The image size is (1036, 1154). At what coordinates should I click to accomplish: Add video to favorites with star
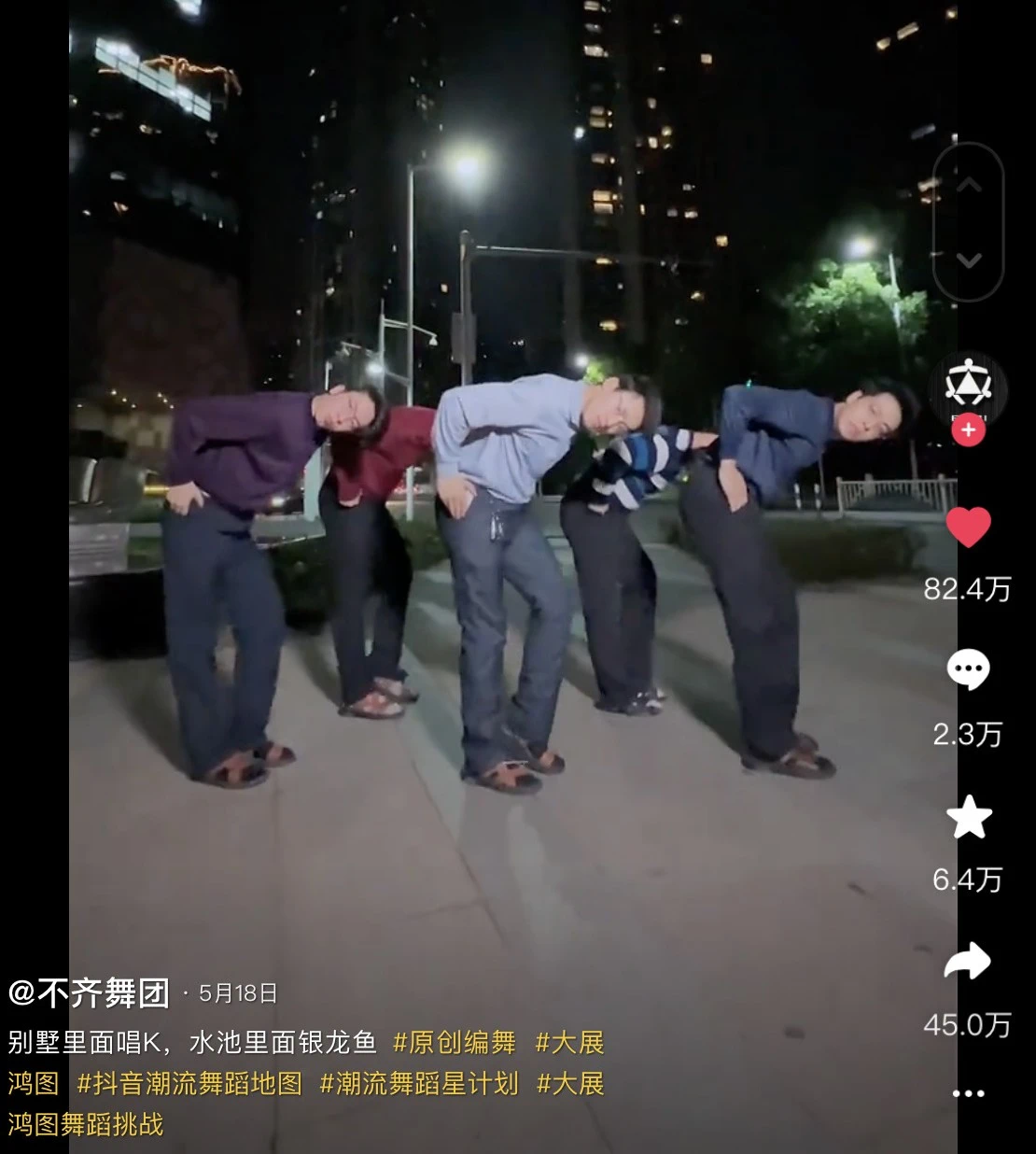coord(968,818)
